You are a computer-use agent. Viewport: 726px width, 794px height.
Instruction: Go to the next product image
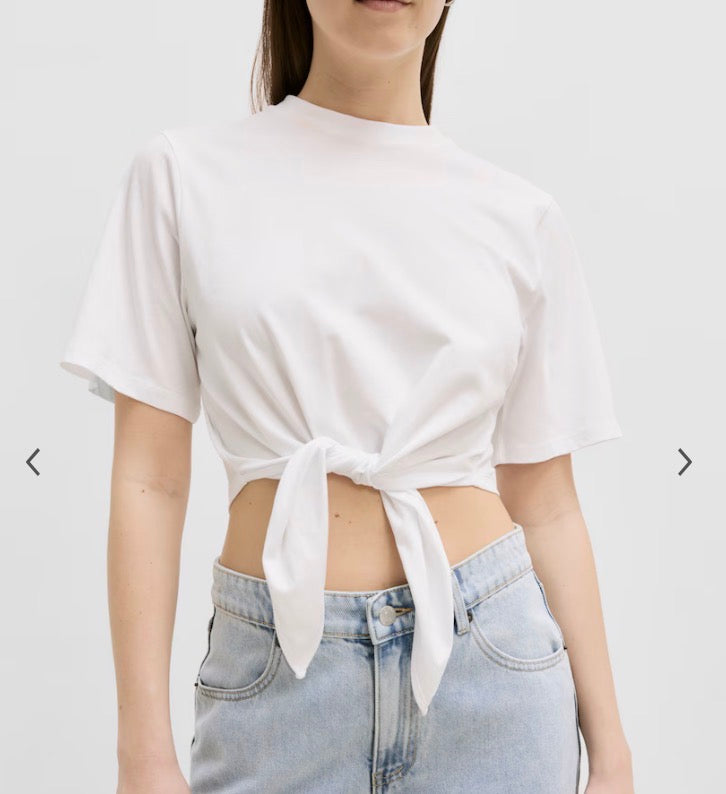[x=684, y=461]
